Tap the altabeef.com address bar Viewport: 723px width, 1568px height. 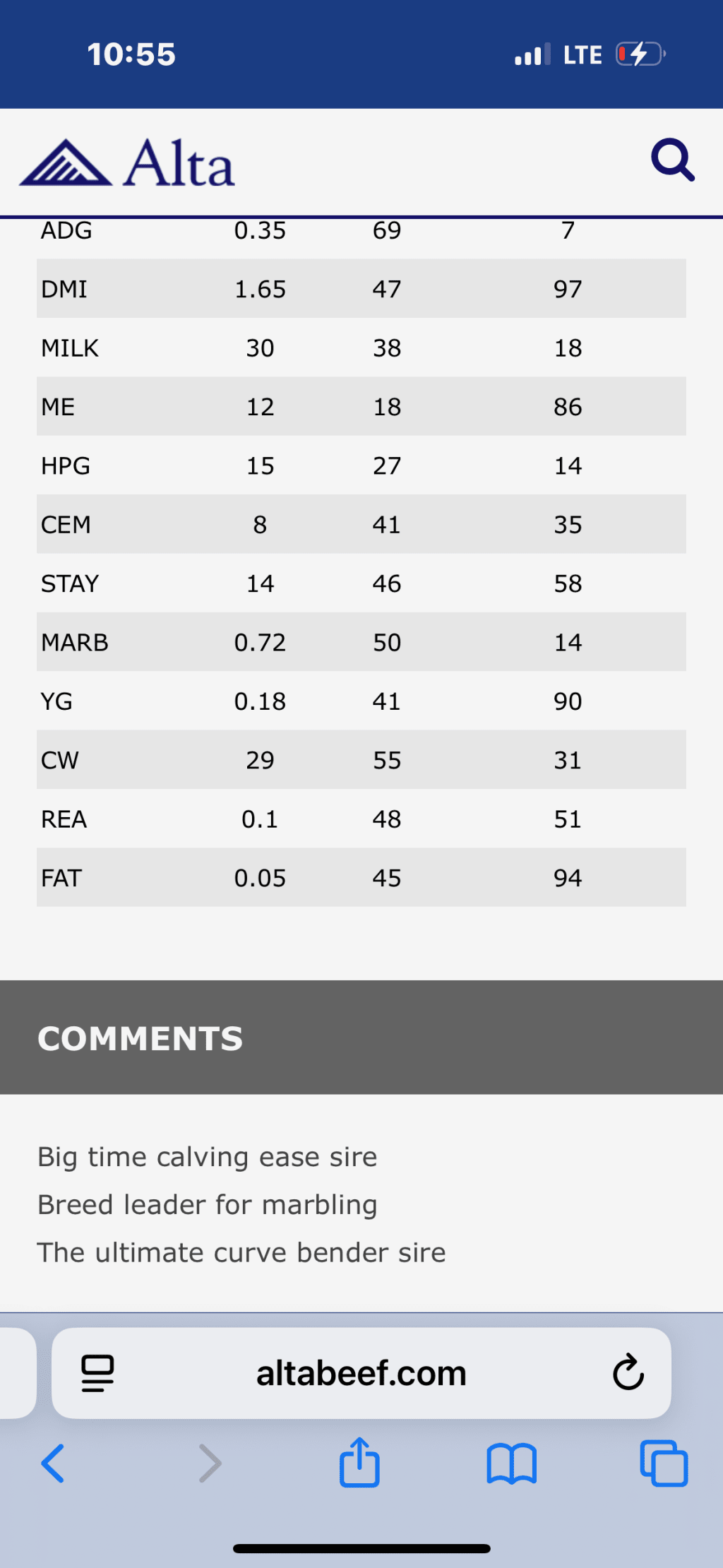361,1374
